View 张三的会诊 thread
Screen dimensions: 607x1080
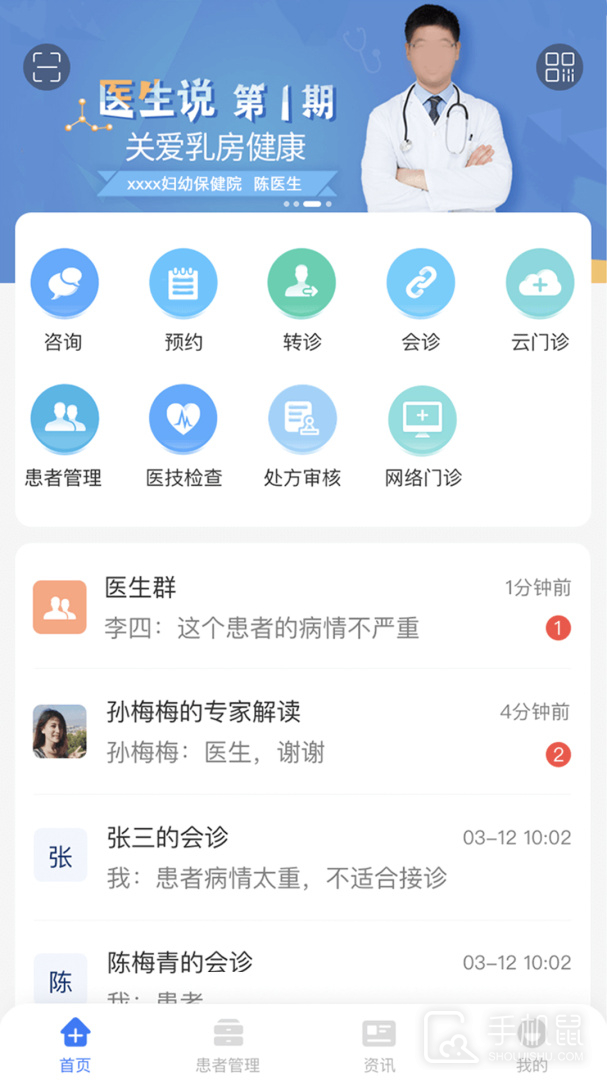(x=302, y=857)
